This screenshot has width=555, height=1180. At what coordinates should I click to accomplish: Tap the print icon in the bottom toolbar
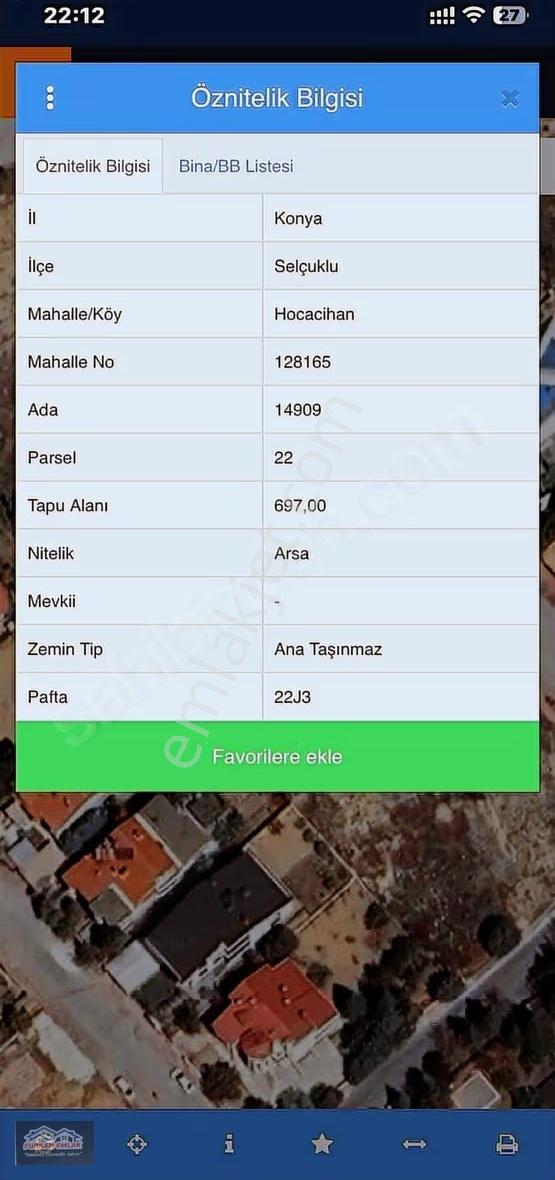tap(507, 1145)
